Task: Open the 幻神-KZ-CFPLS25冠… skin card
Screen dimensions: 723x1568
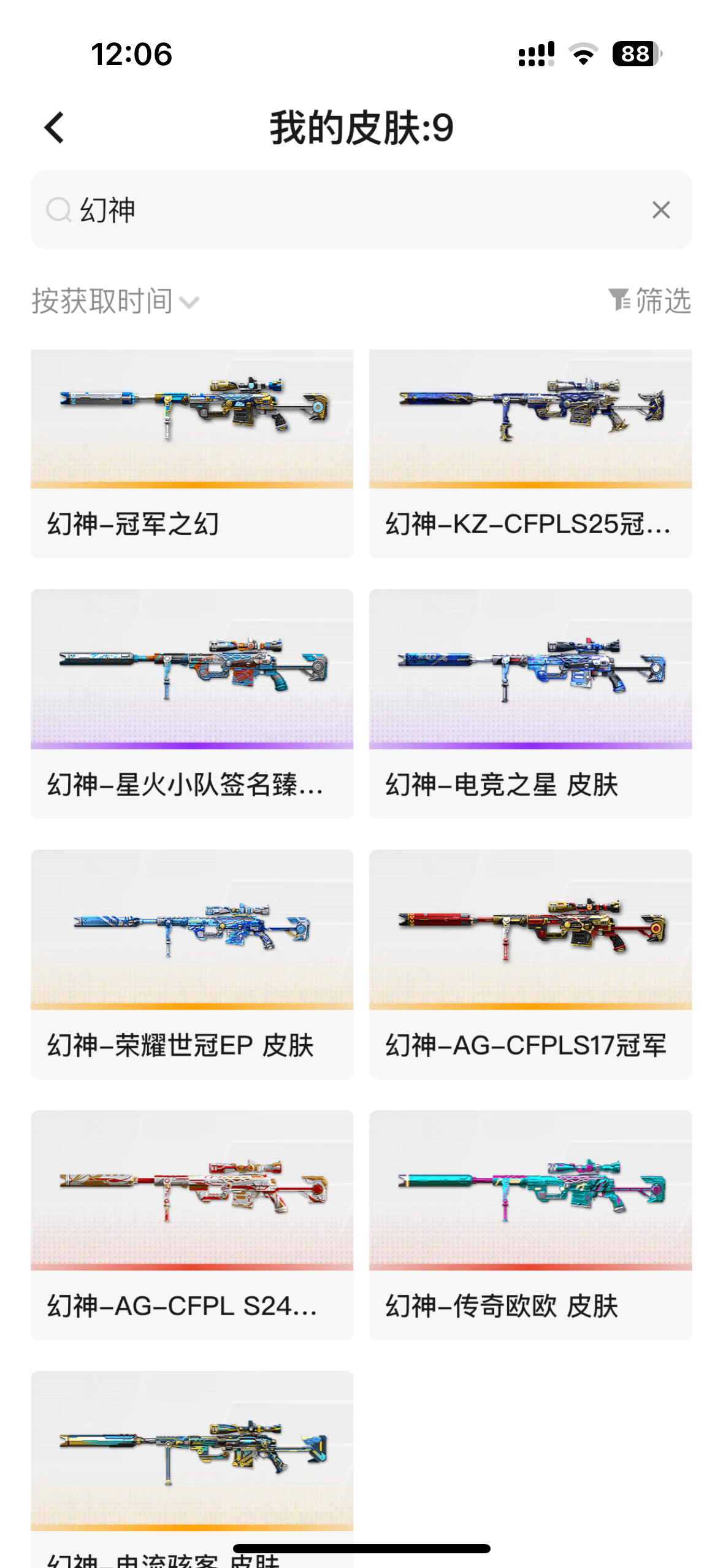Action: (530, 453)
